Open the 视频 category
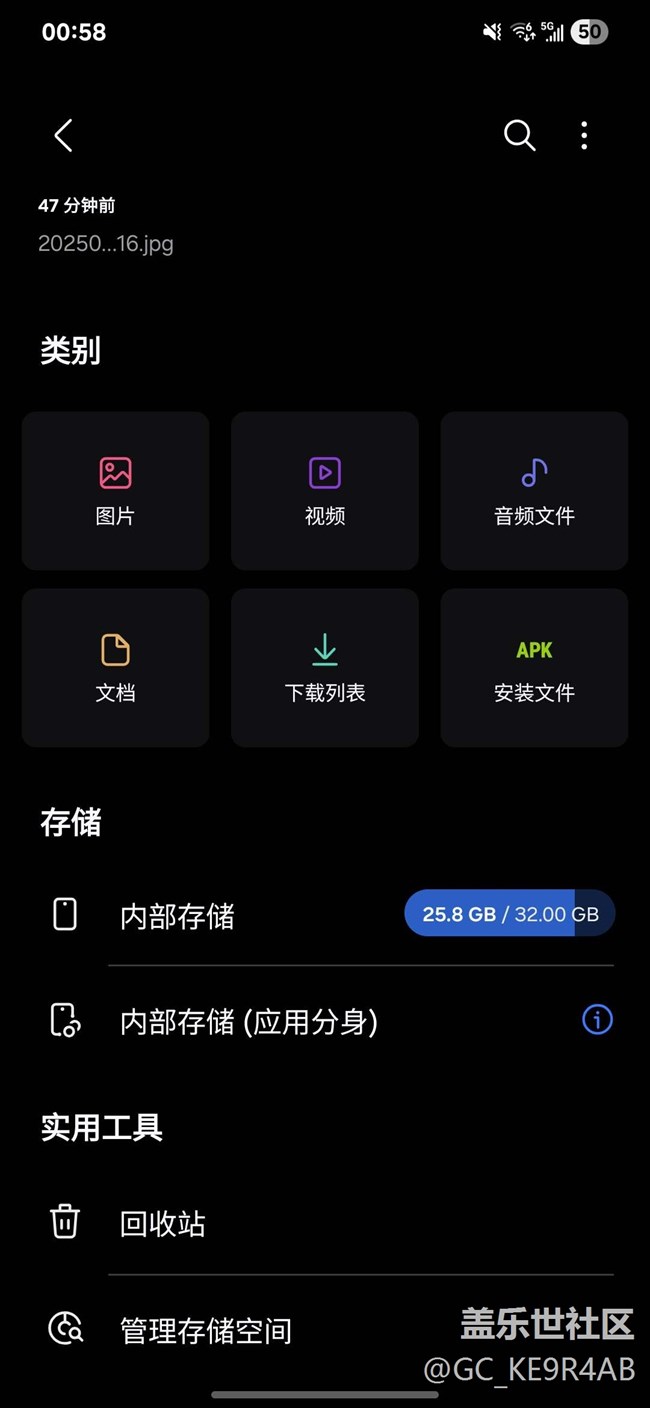This screenshot has width=650, height=1408. pos(325,491)
